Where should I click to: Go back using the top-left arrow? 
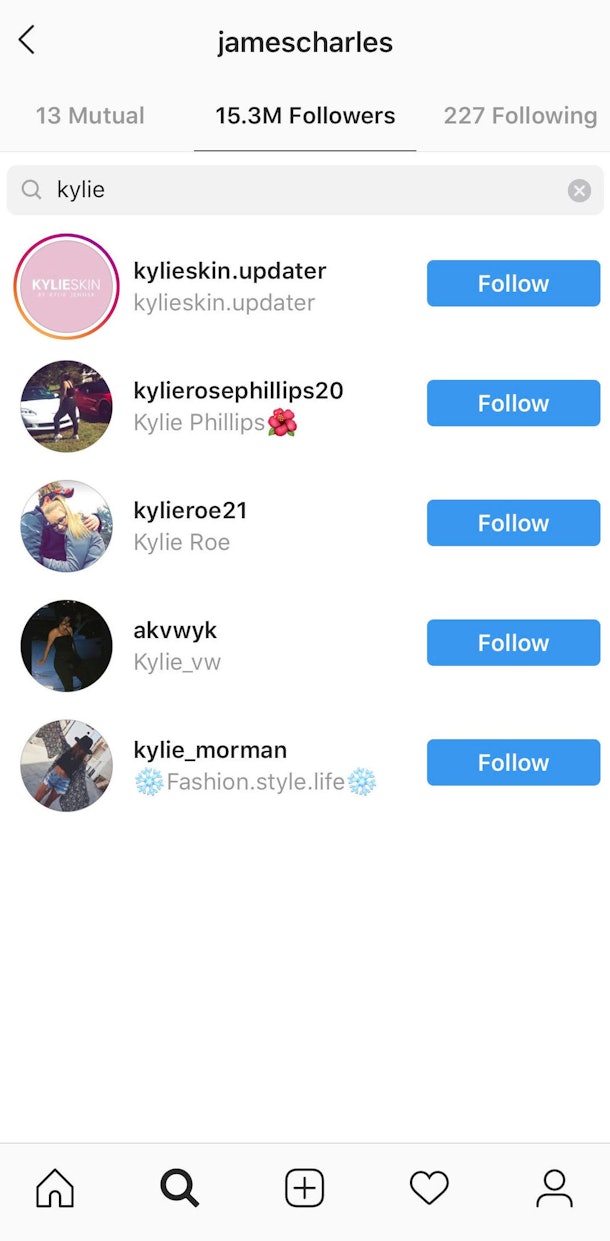27,40
